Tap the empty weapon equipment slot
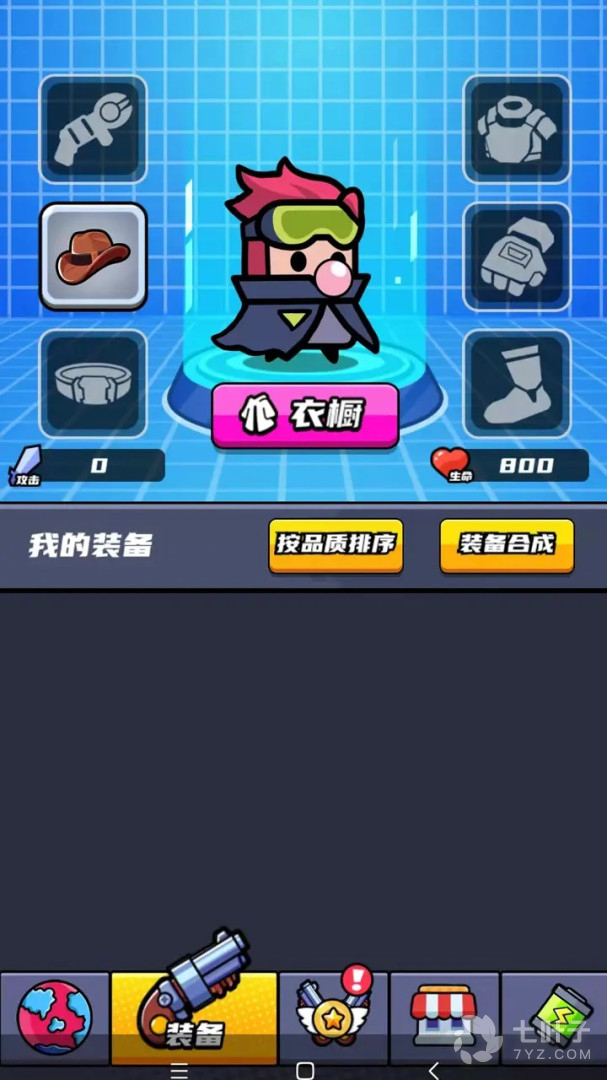This screenshot has height=1080, width=607. 93,129
